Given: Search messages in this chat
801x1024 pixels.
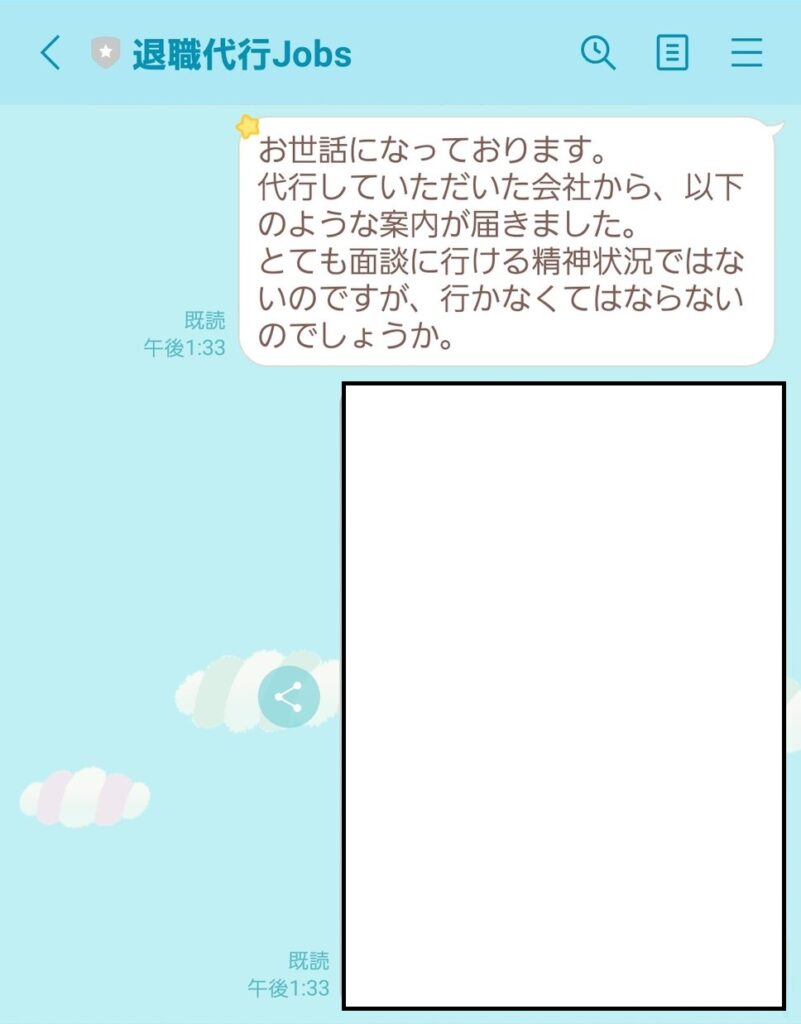Looking at the screenshot, I should click(x=598, y=52).
